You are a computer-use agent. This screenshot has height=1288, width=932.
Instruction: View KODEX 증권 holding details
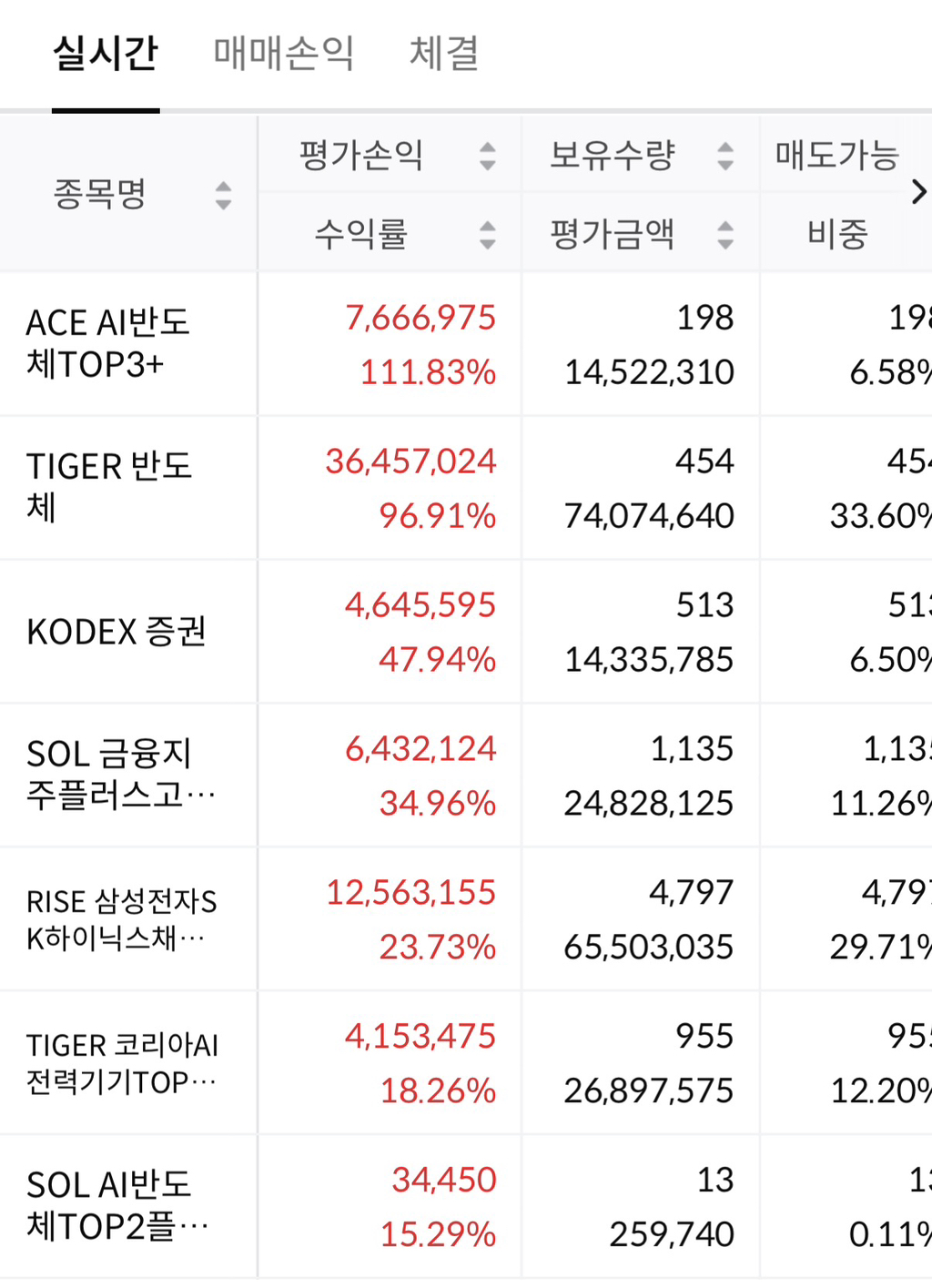[466, 632]
